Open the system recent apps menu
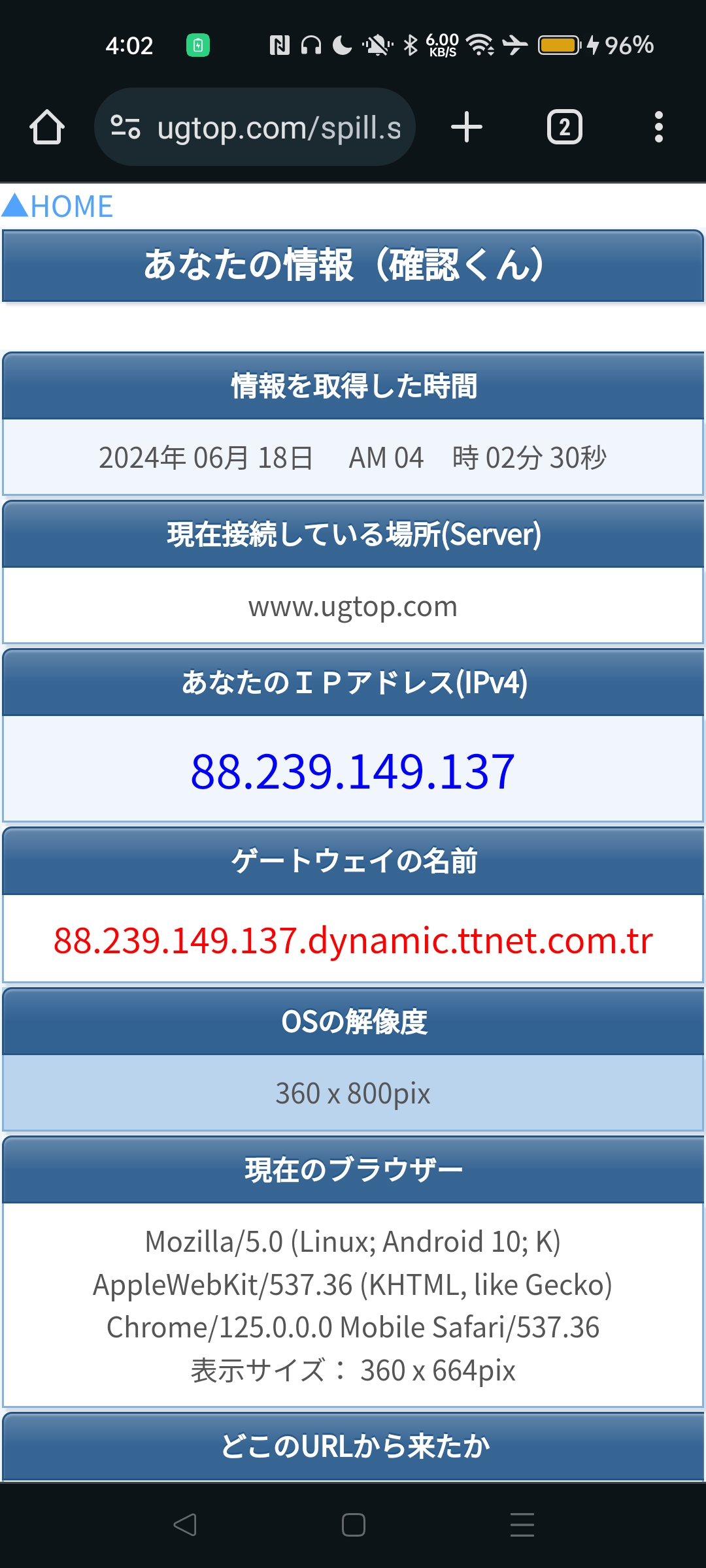 click(522, 1525)
